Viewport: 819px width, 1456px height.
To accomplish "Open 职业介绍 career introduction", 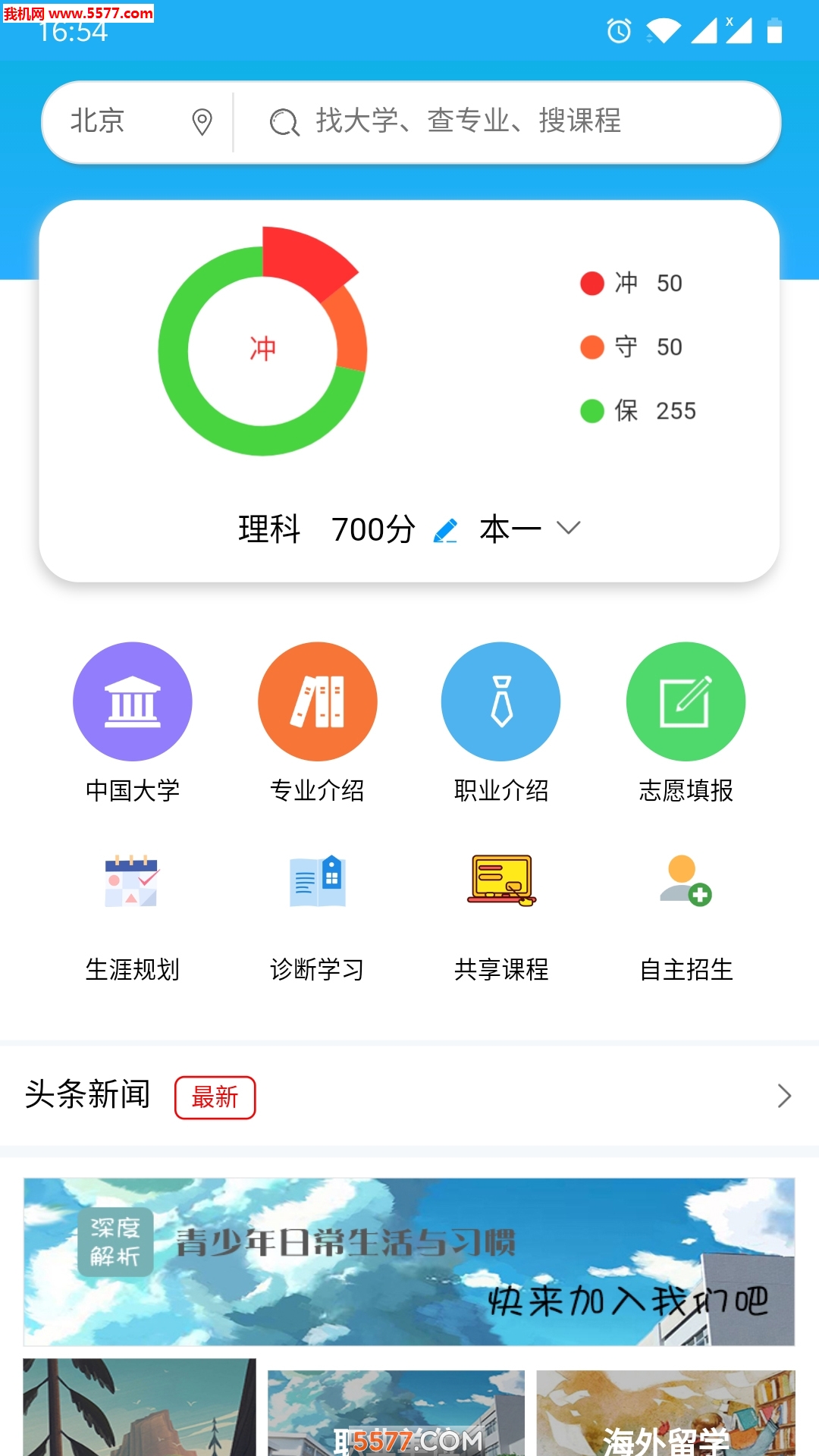I will (x=500, y=701).
